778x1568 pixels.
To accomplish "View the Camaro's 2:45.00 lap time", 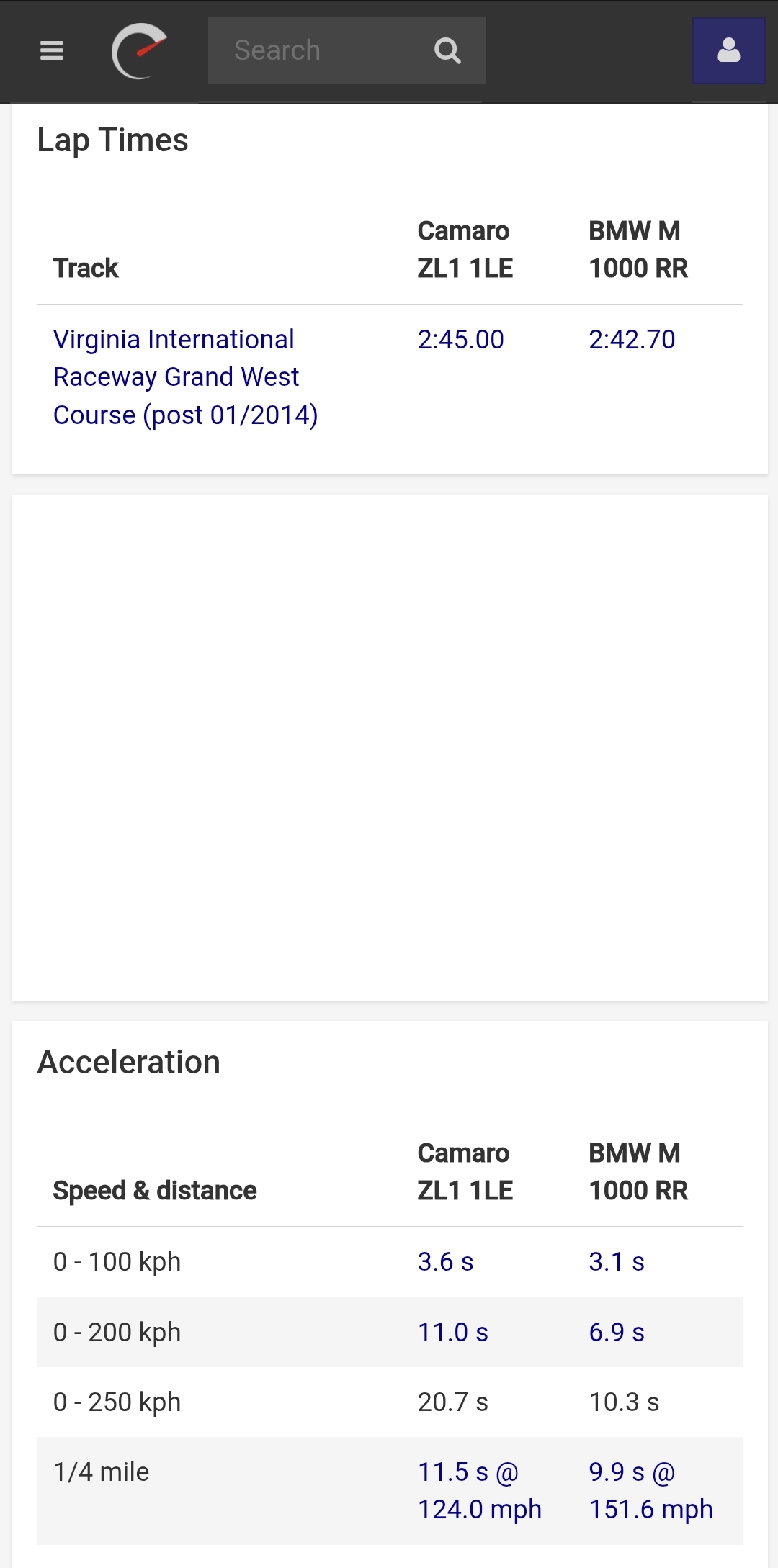I will tap(461, 340).
